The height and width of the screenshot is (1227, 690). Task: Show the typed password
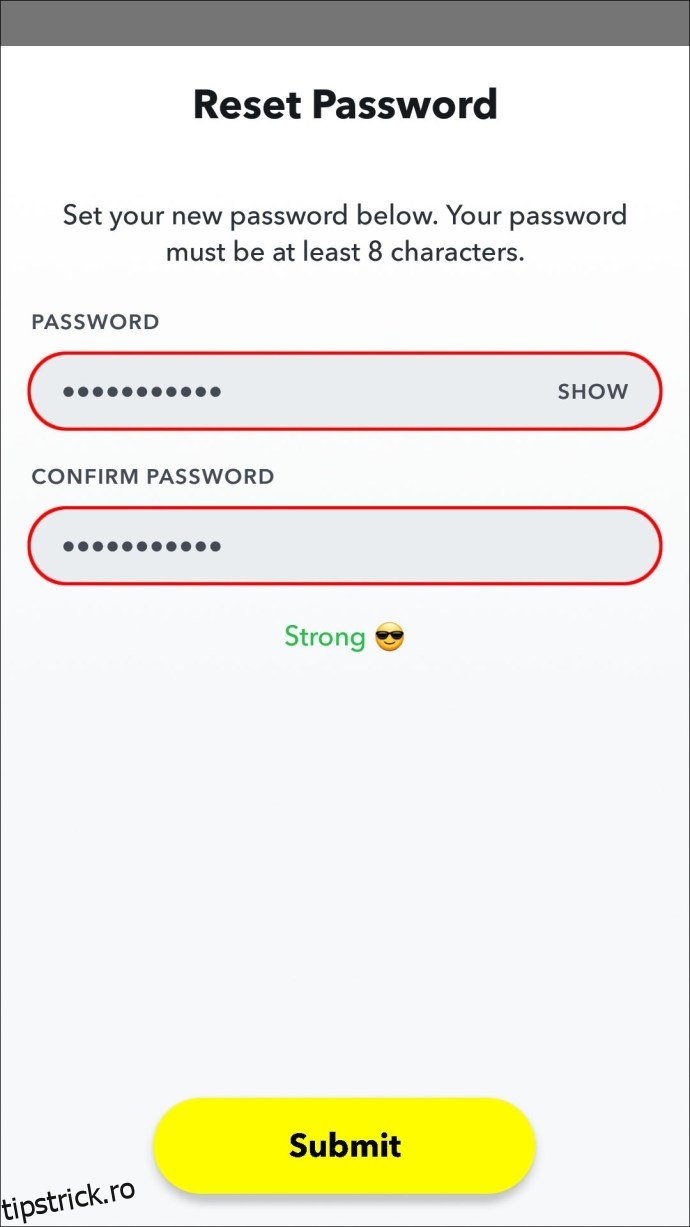coord(592,391)
